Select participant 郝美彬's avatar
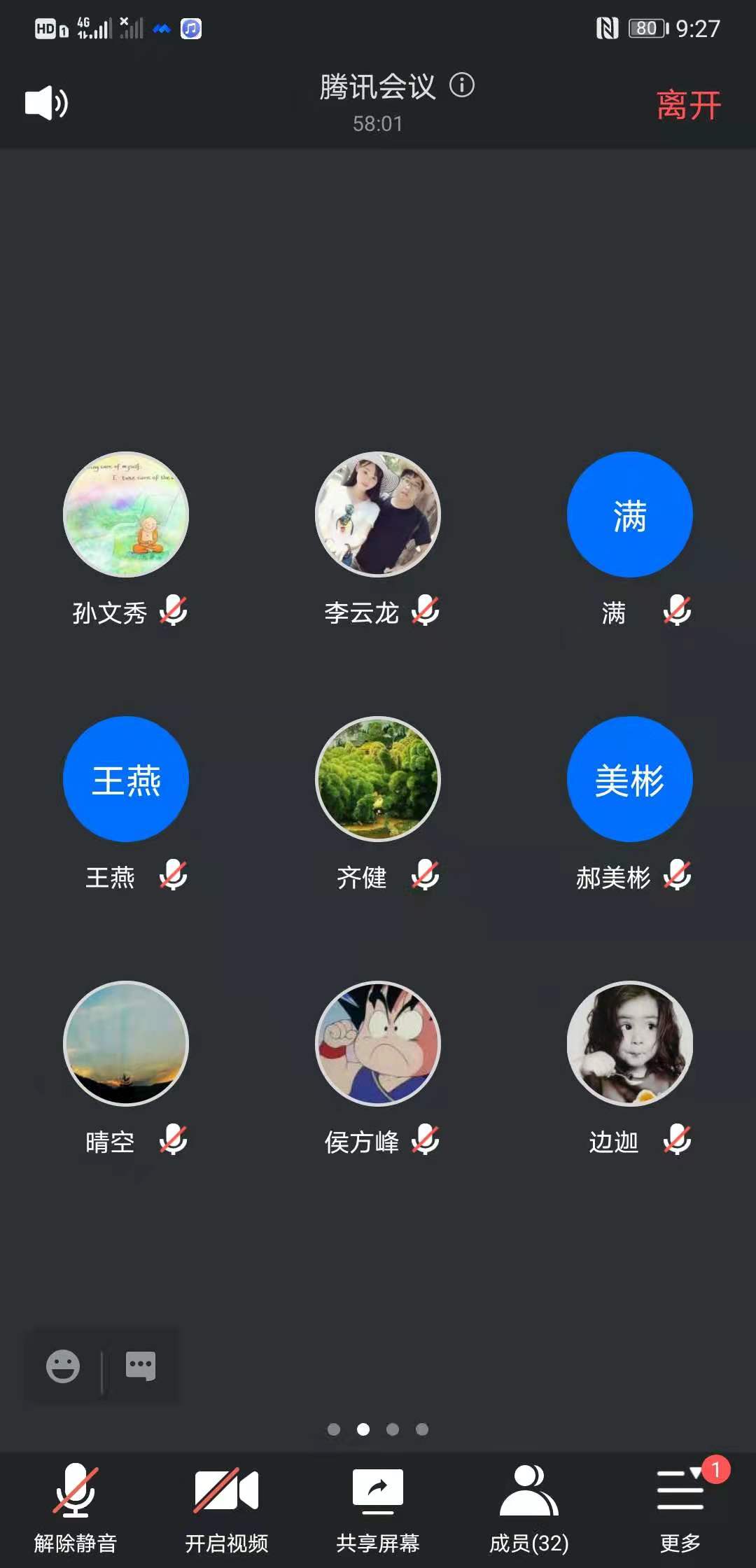756x1568 pixels. click(x=630, y=779)
